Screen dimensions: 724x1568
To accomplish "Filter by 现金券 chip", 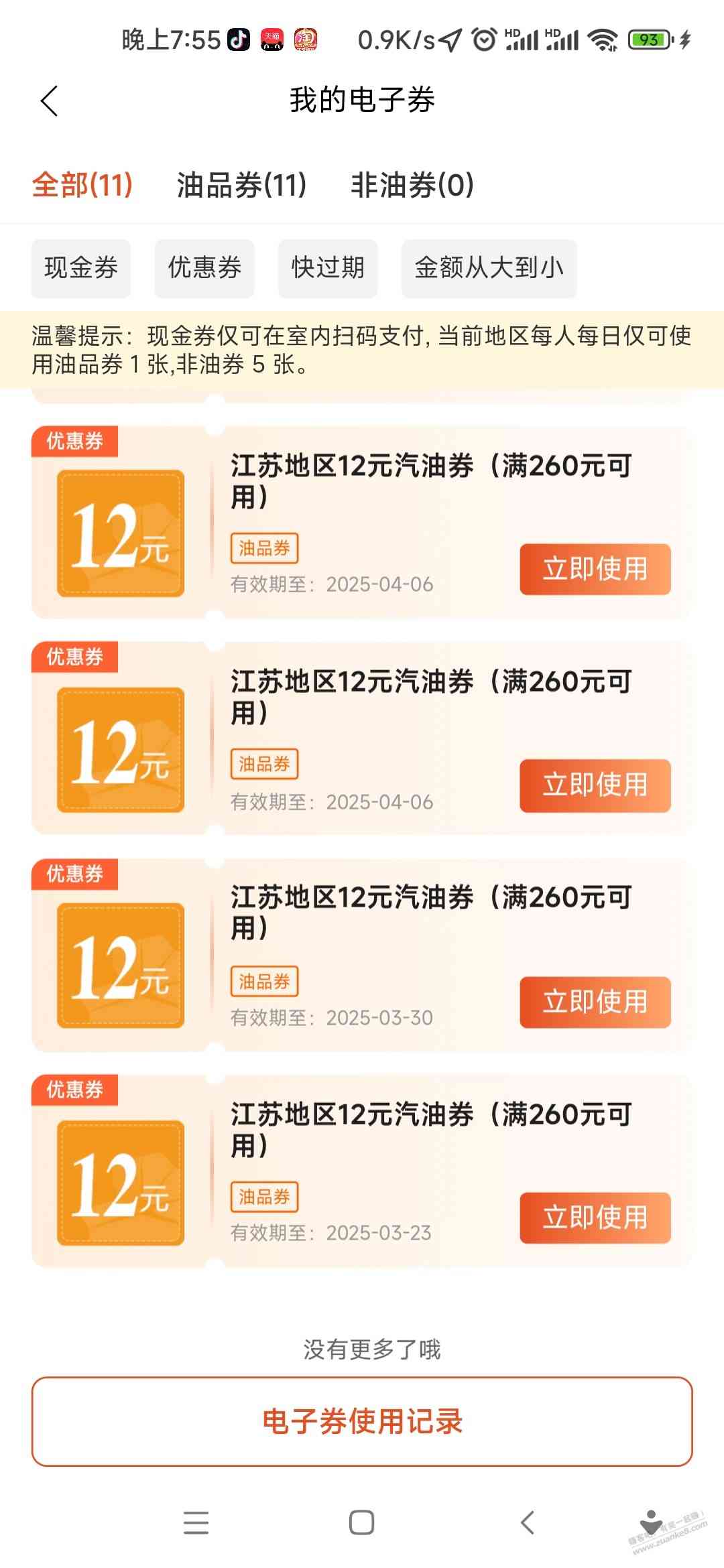I will [x=81, y=268].
